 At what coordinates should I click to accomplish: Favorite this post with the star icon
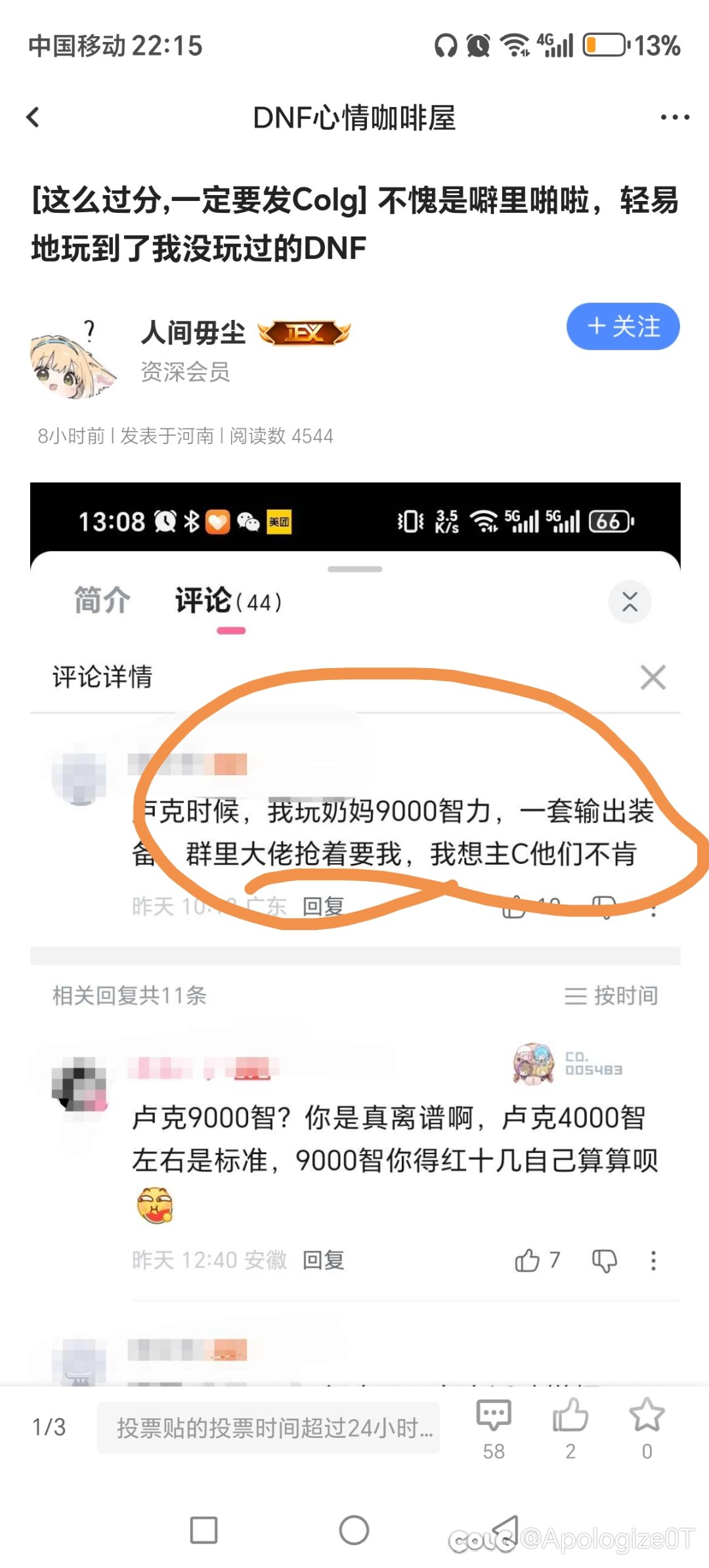coord(647,1418)
